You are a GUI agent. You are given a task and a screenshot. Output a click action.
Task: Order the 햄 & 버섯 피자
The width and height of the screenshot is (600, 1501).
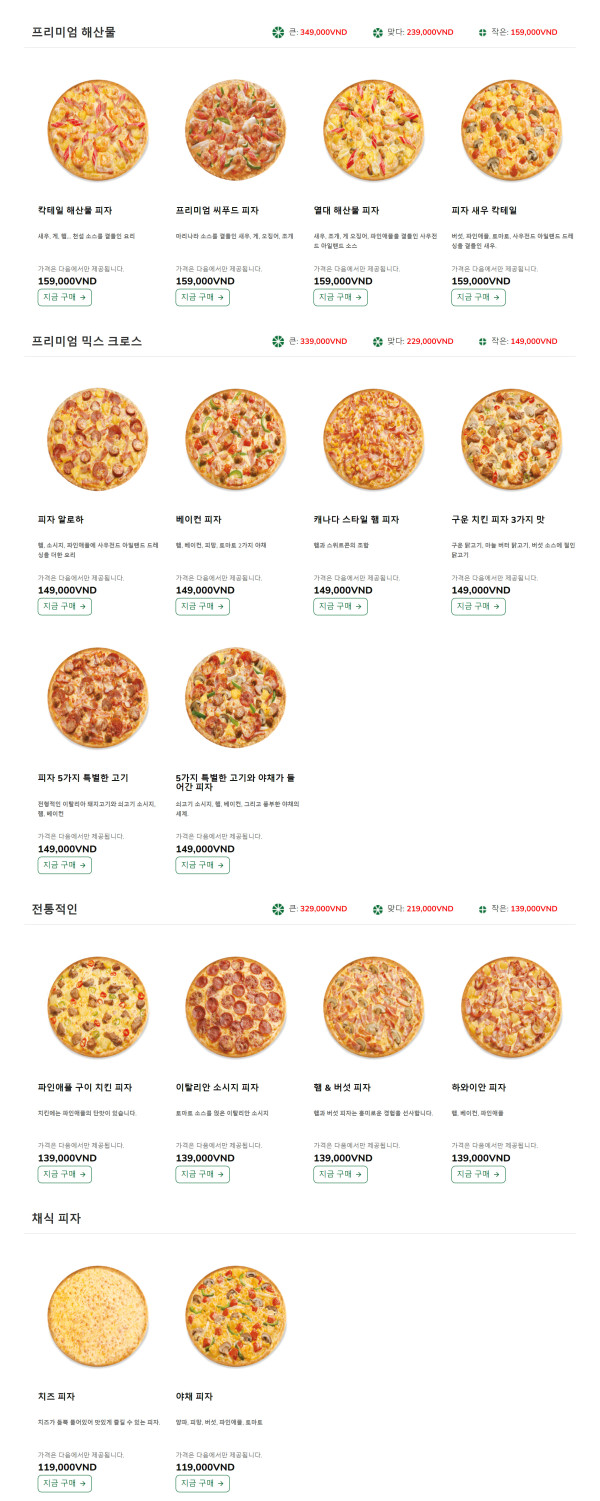click(340, 1174)
